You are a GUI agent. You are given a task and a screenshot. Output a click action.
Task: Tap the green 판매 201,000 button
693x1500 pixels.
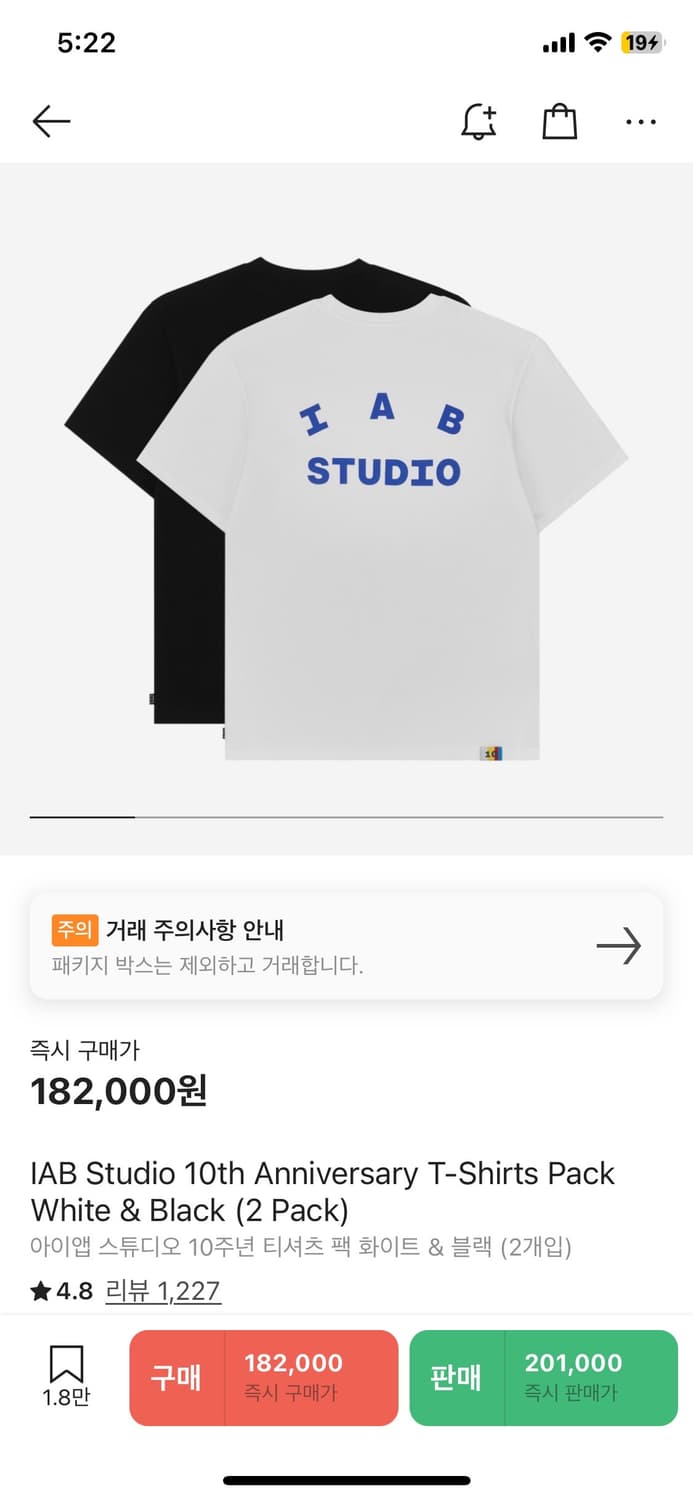pyautogui.click(x=543, y=1377)
